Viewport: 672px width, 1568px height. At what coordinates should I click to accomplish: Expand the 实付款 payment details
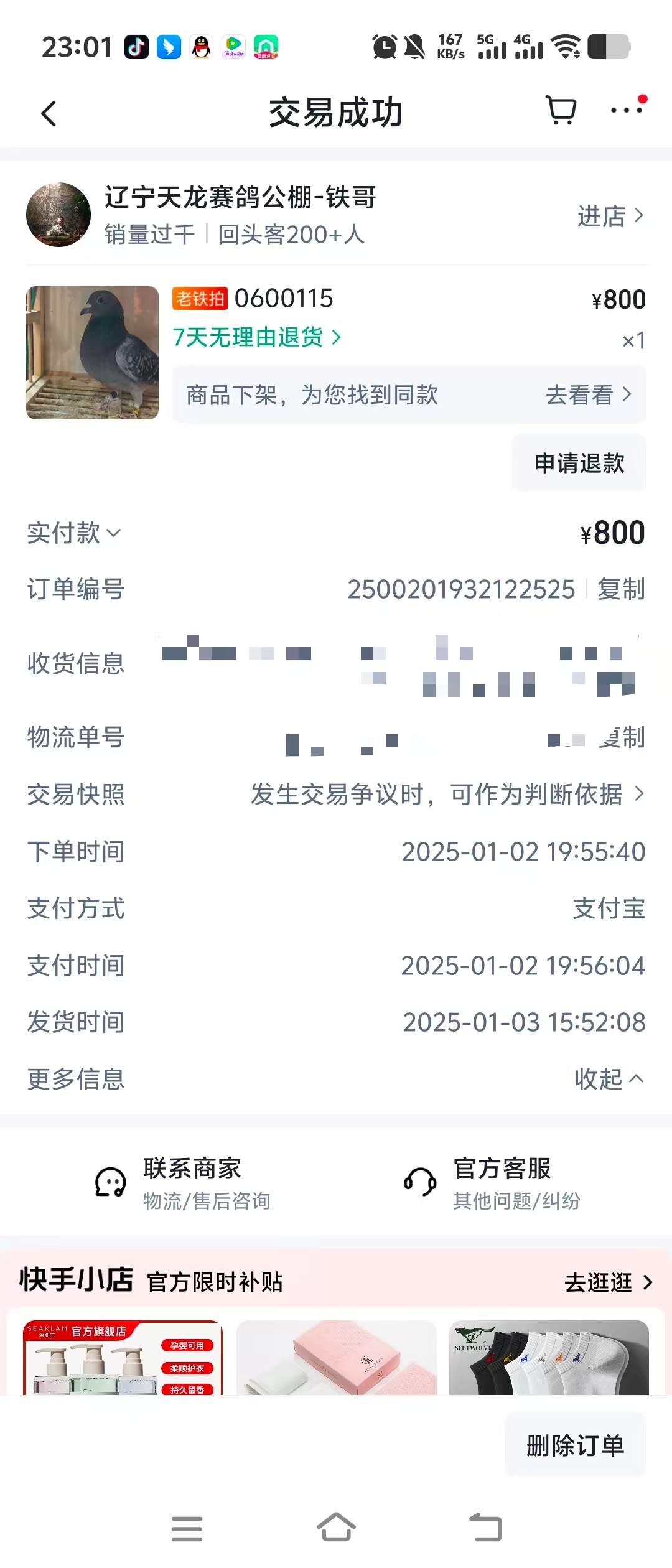75,533
